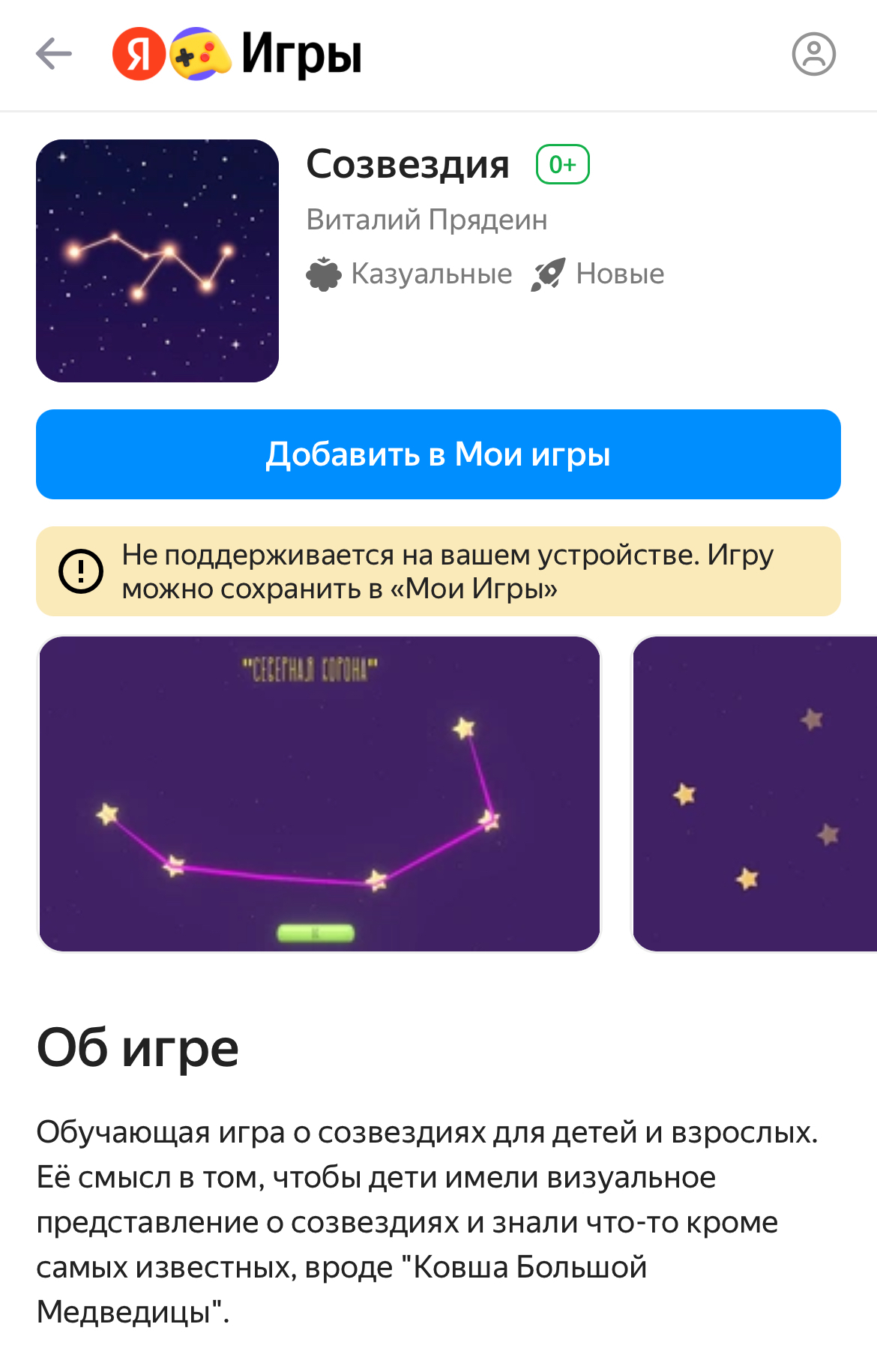View the Северная корона screenshot
This screenshot has width=877, height=1372.
tap(319, 793)
